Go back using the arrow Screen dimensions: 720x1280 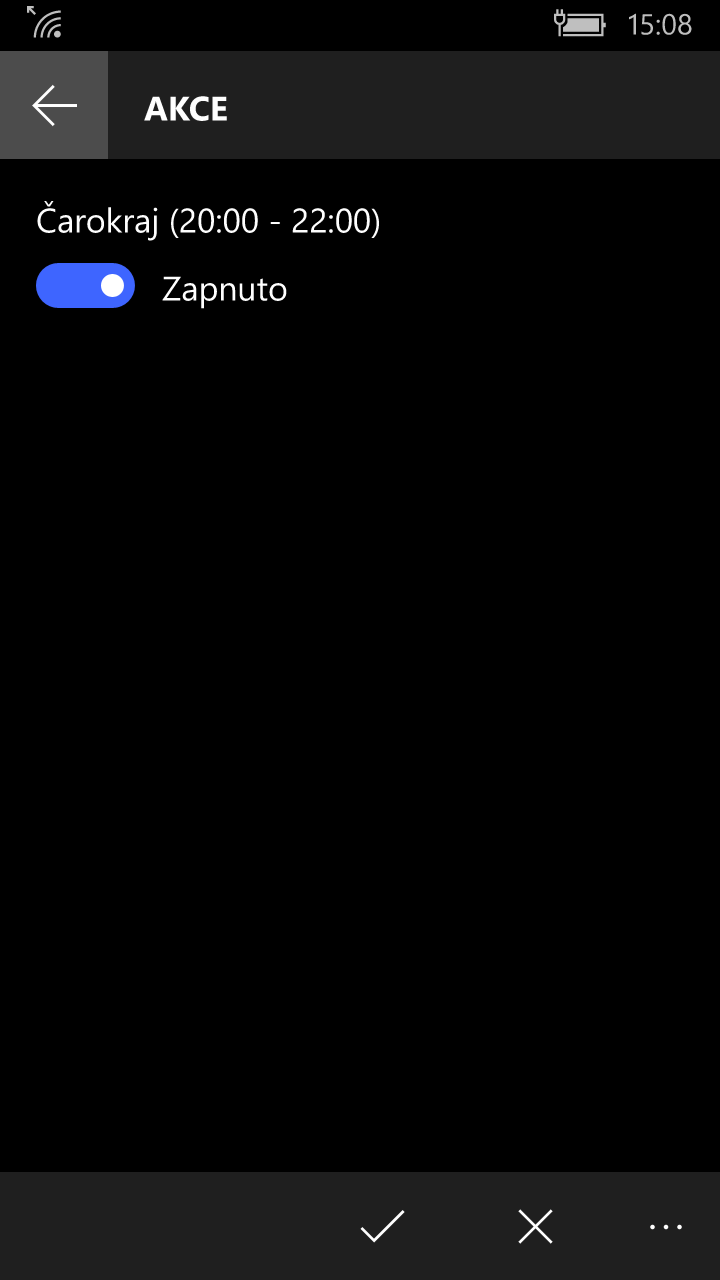pyautogui.click(x=54, y=106)
